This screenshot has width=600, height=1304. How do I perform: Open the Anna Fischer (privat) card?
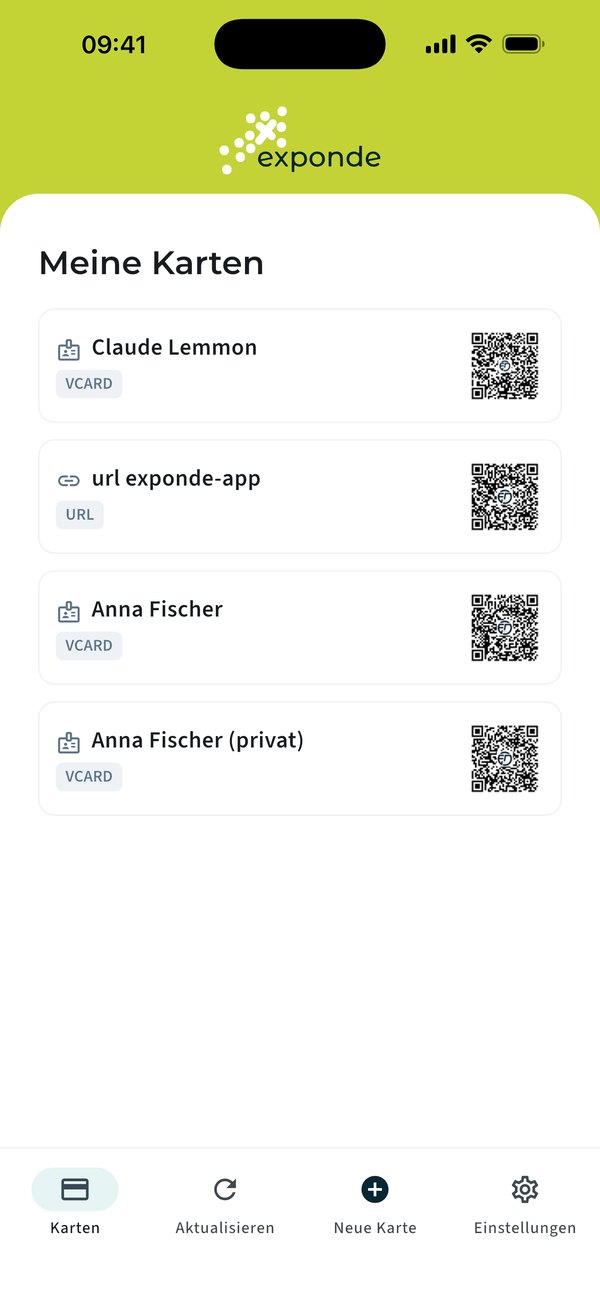point(300,759)
